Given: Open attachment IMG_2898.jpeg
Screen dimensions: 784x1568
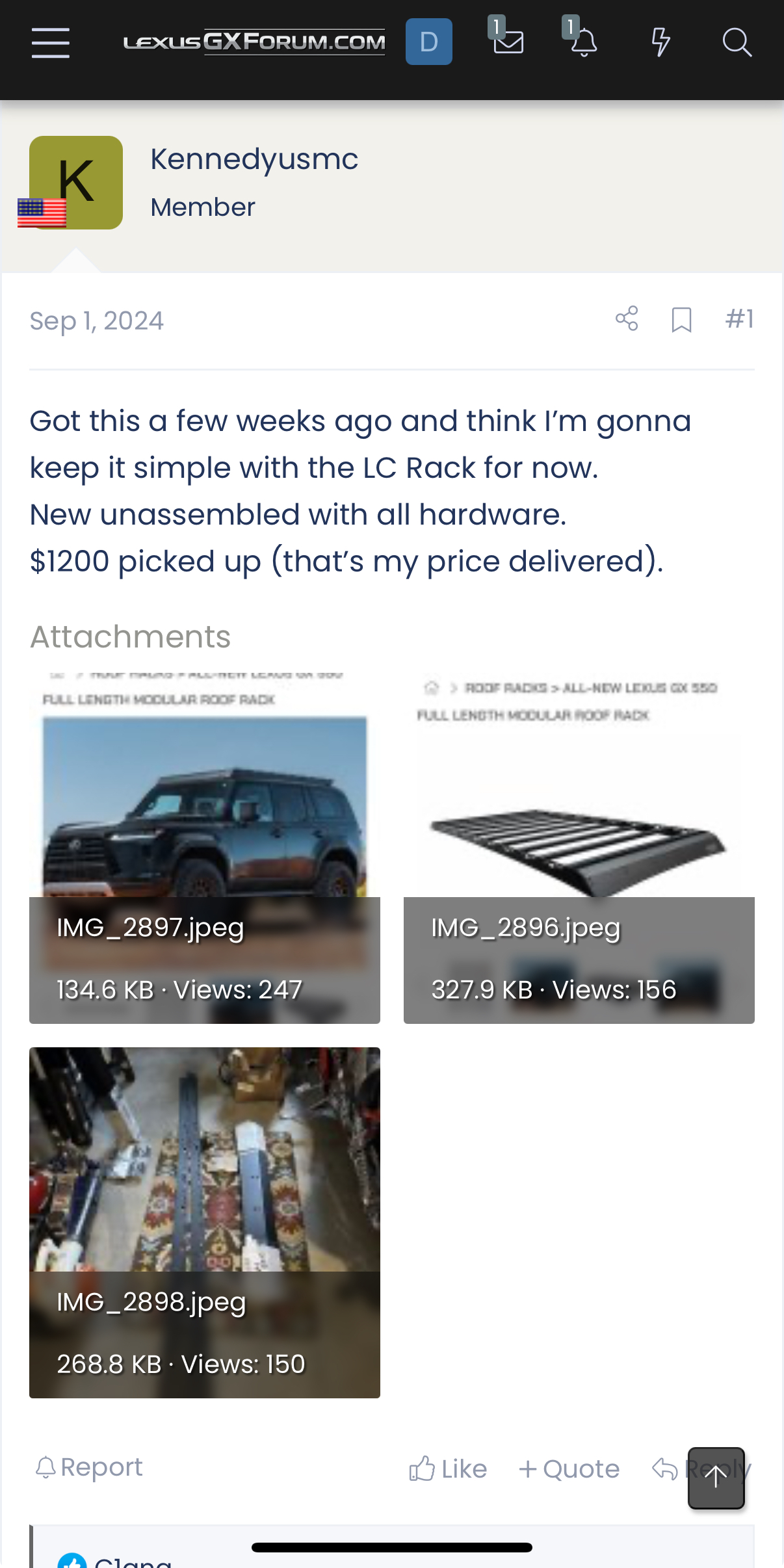Looking at the screenshot, I should click(x=205, y=1223).
